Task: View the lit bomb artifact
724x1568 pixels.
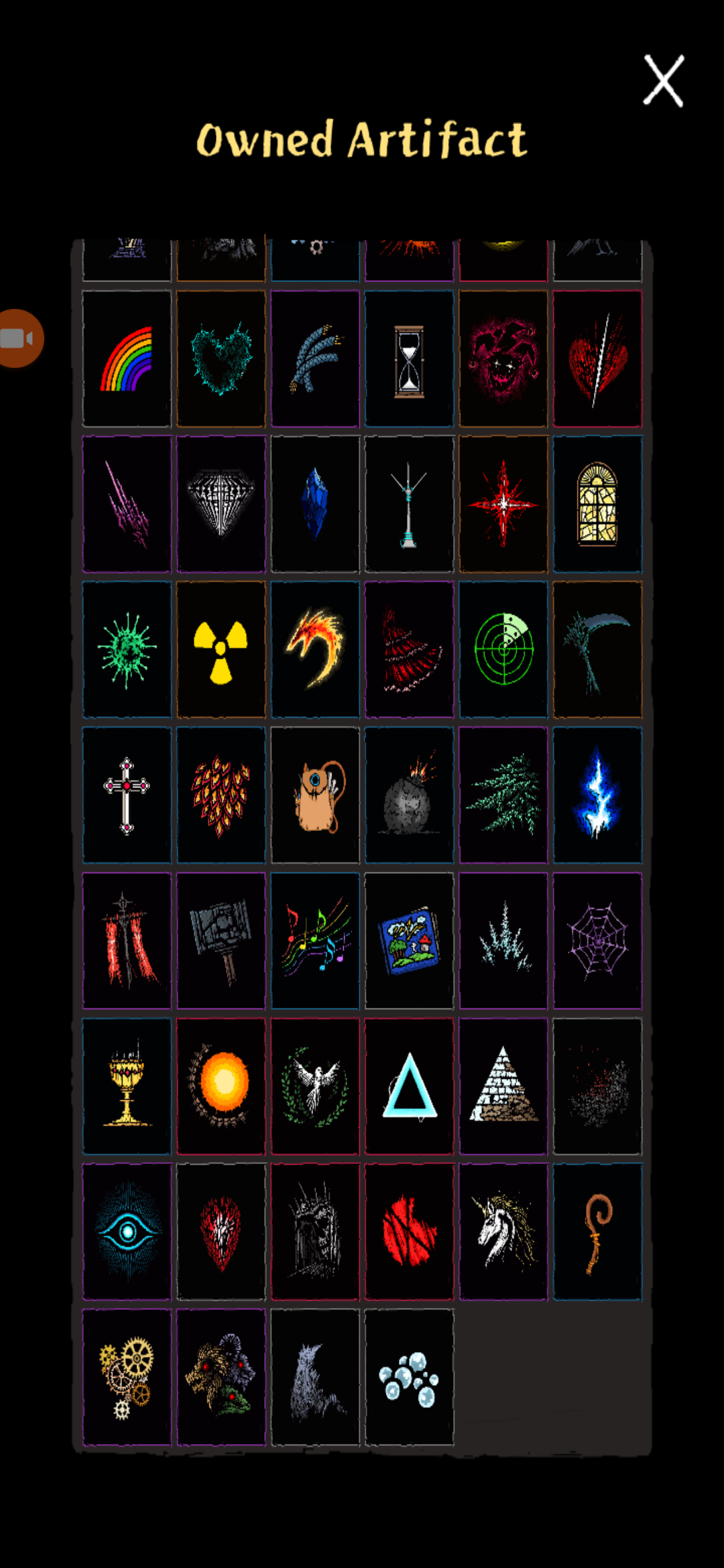Action: tap(409, 795)
